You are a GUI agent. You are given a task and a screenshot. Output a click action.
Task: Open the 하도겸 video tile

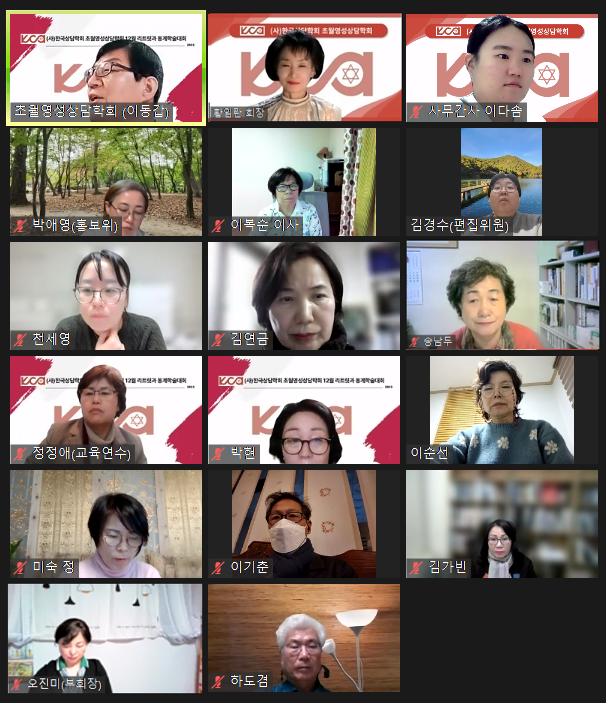coord(304,638)
